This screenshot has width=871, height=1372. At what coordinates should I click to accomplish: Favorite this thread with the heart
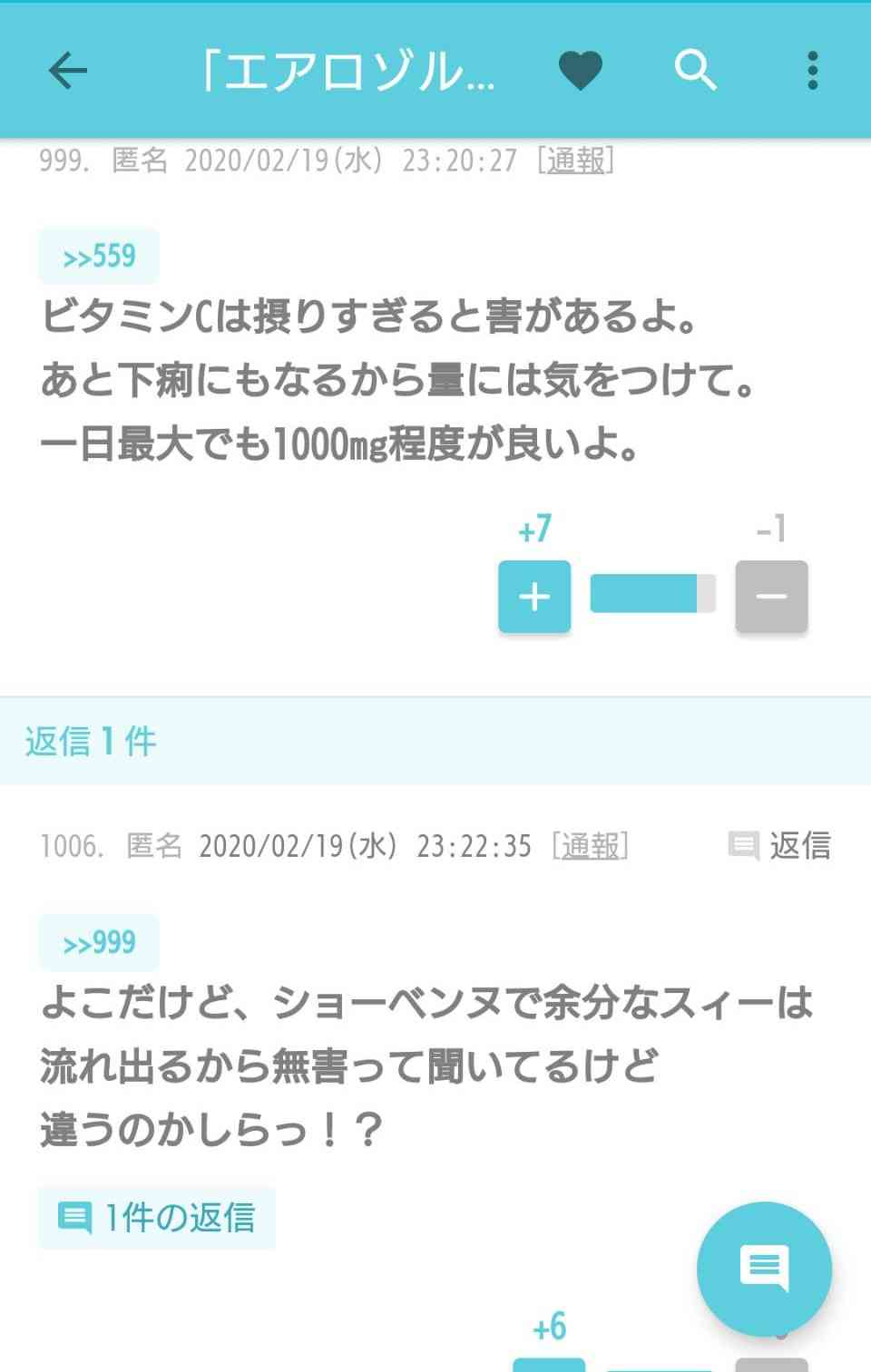580,70
